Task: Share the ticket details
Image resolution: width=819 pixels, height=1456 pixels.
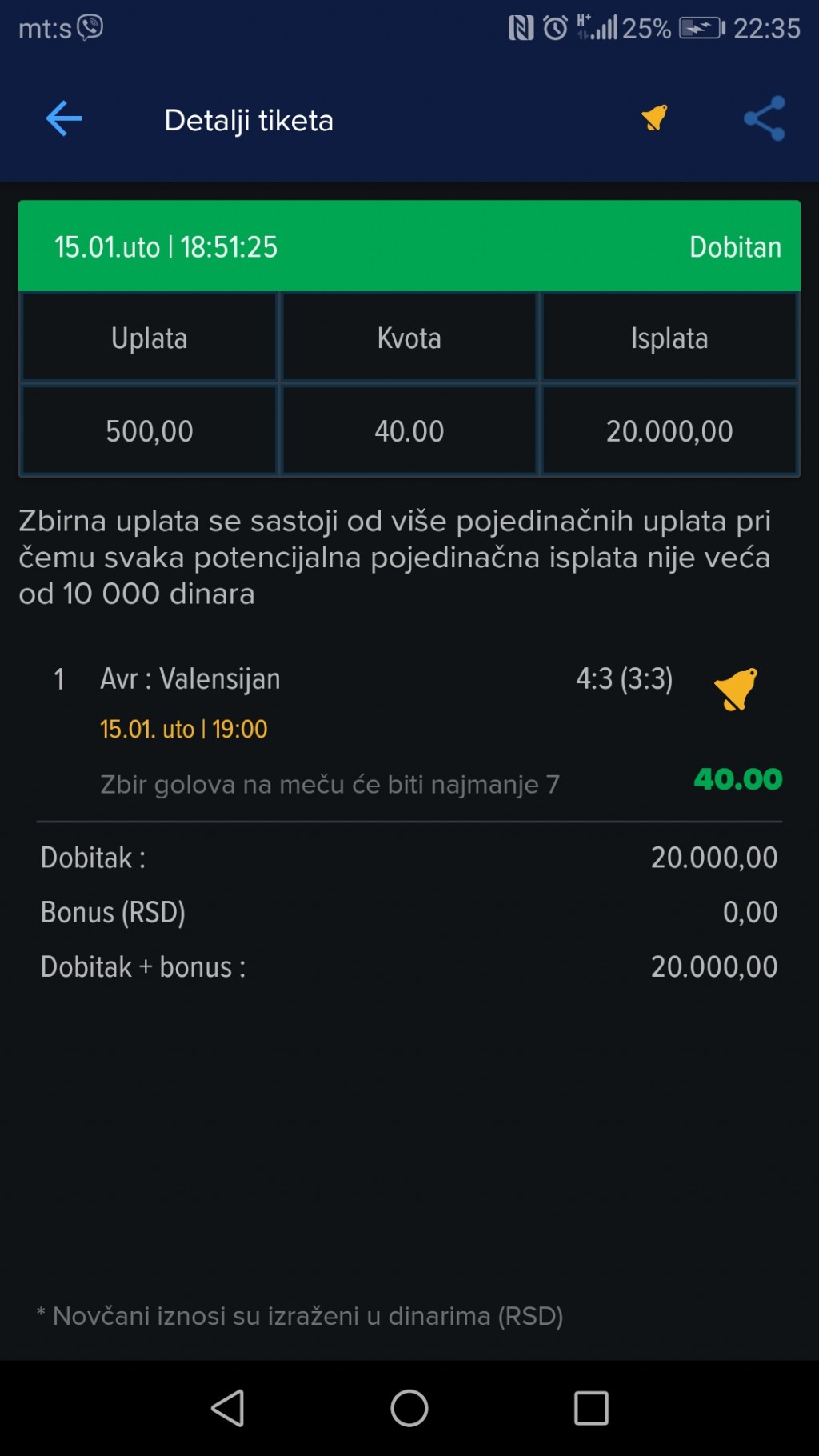Action: (x=765, y=118)
